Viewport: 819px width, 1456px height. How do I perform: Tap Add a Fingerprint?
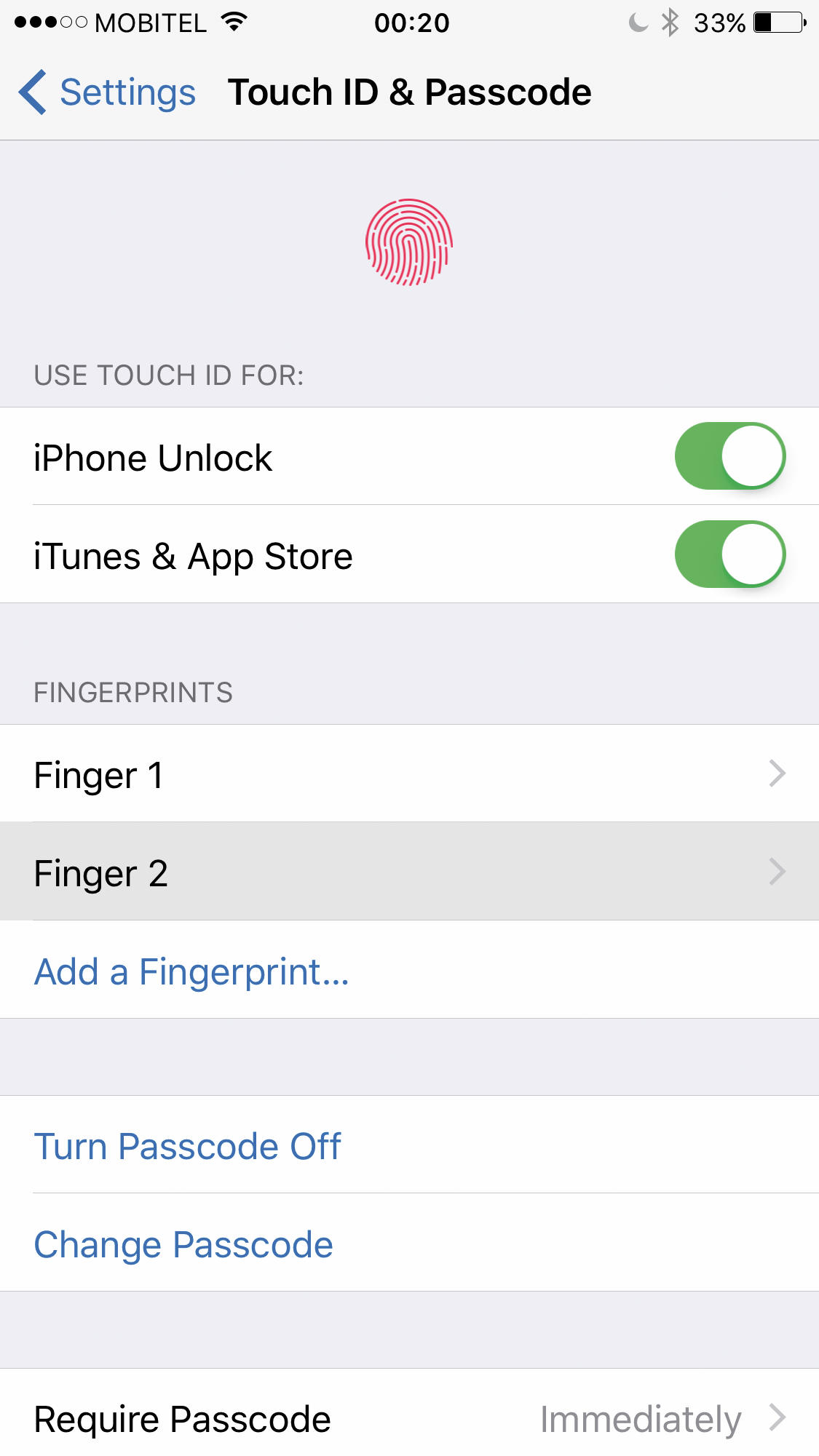409,970
